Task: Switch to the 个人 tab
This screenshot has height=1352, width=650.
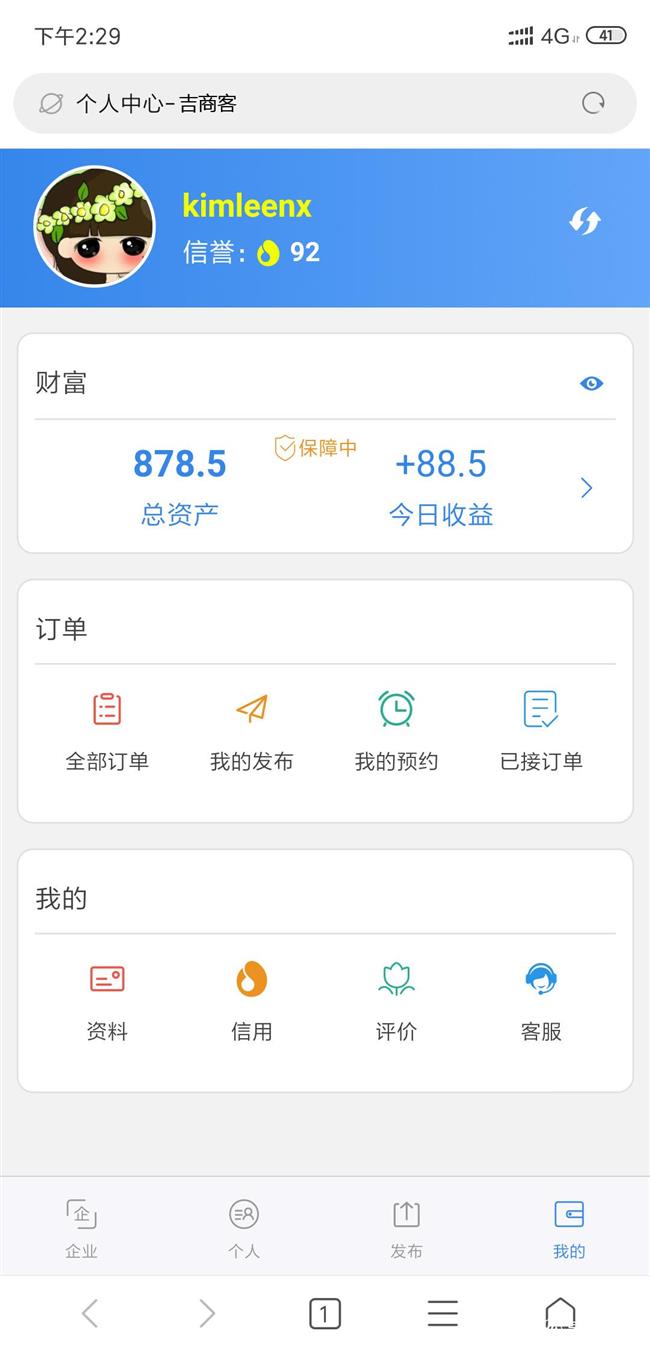Action: click(244, 1228)
